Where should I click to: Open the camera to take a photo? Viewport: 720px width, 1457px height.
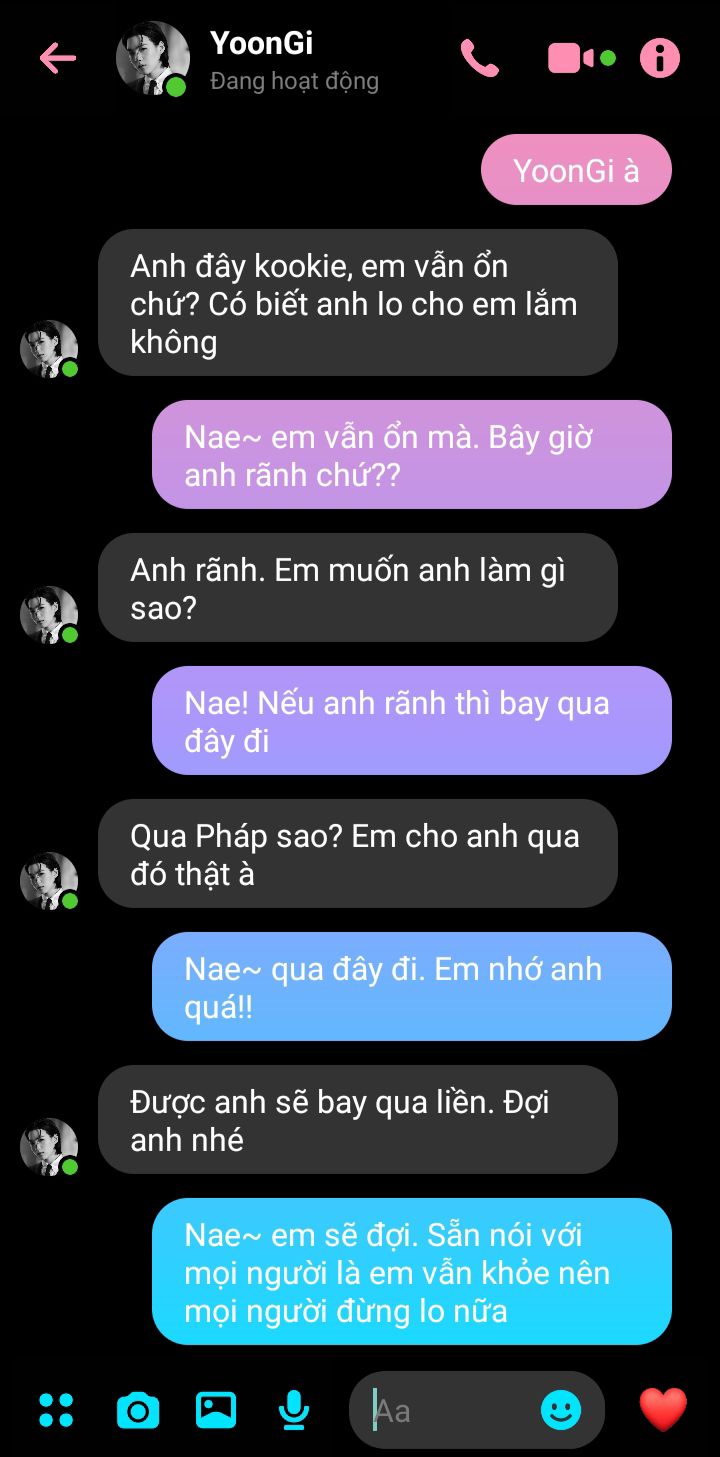pyautogui.click(x=138, y=1410)
